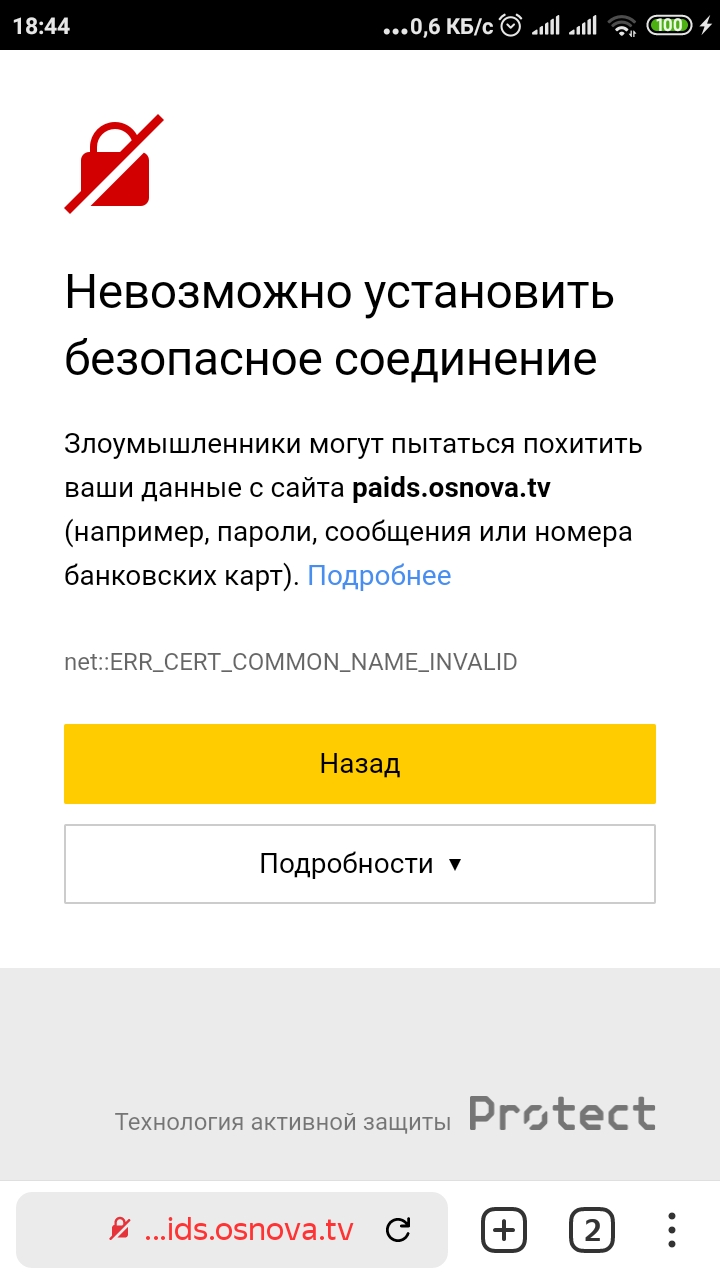
Task: Expand the Подробности details section
Action: (x=360, y=864)
